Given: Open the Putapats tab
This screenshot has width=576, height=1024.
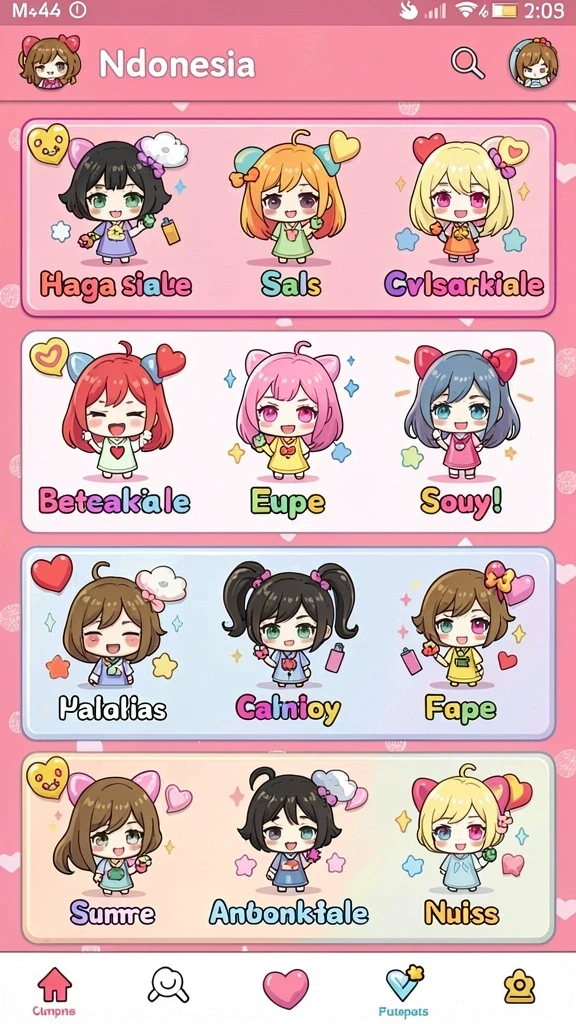Looking at the screenshot, I should coord(403,991).
